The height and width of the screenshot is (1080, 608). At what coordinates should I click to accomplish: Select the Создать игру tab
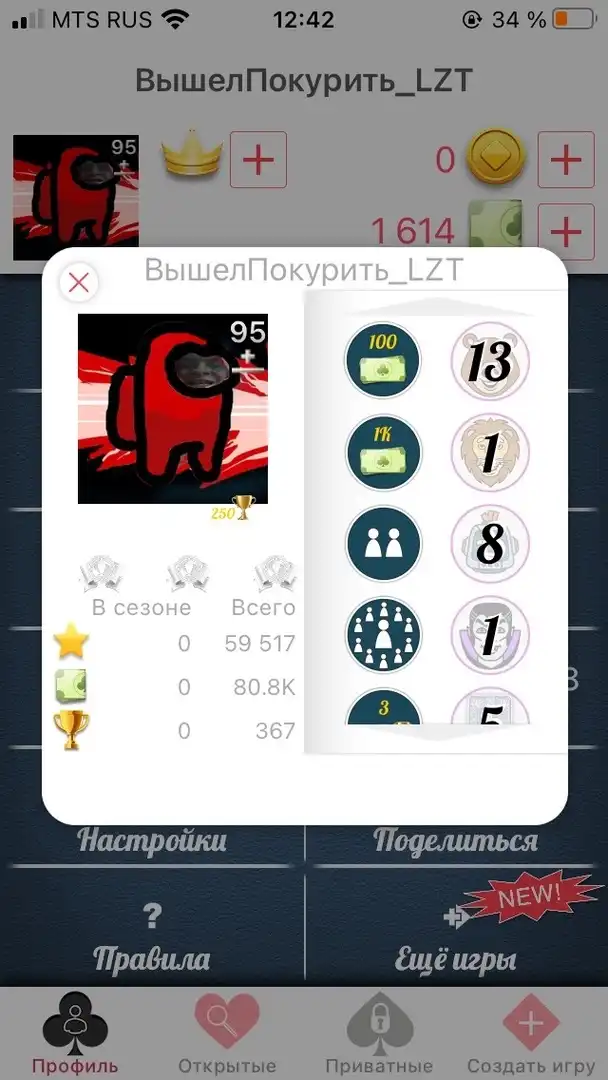coord(531,1034)
